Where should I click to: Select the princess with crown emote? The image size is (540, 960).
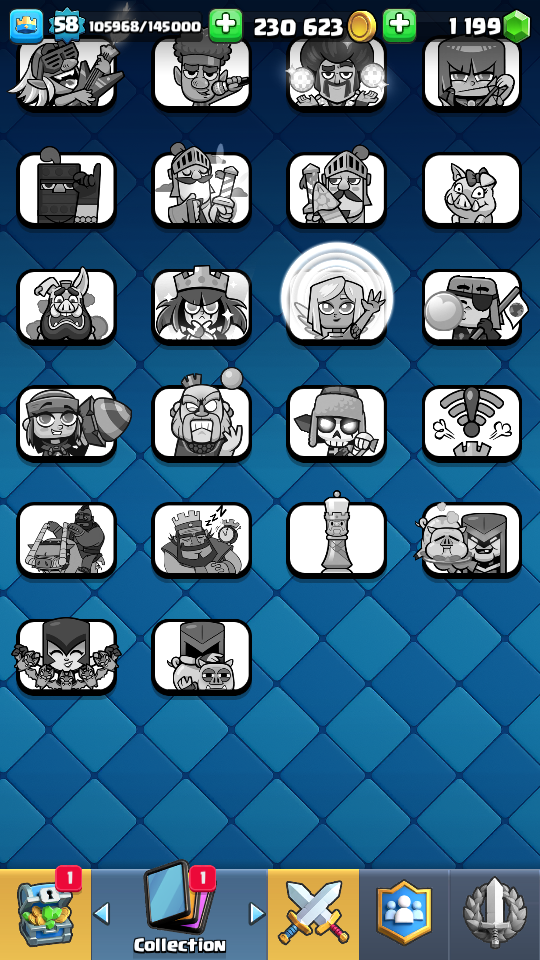tap(201, 307)
